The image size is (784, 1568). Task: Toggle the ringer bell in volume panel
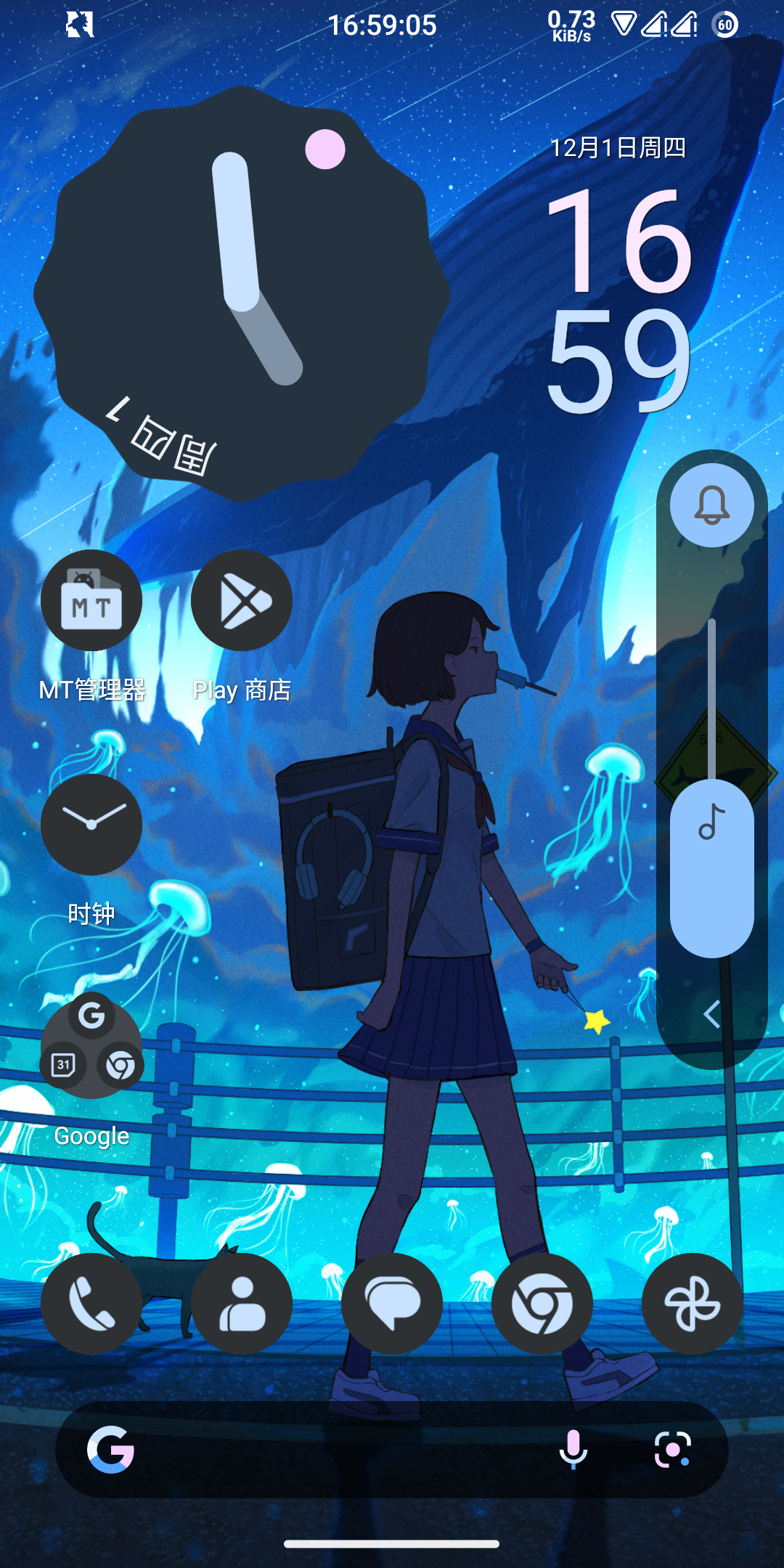click(x=712, y=505)
